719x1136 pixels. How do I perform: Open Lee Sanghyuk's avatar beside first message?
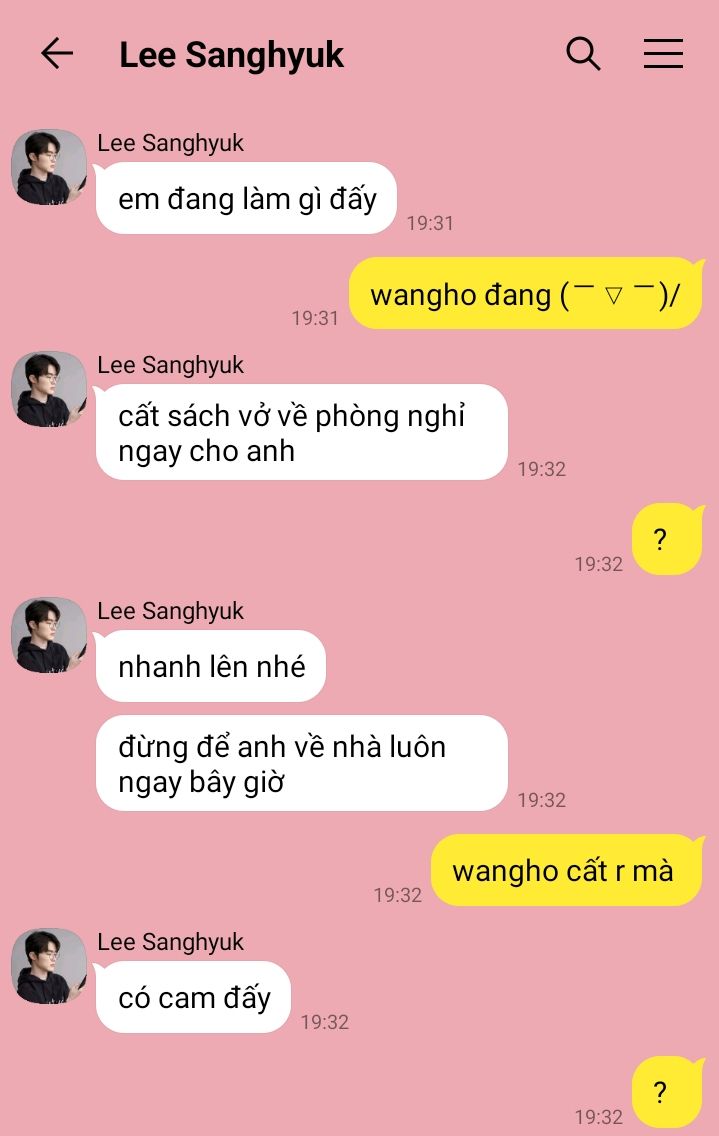click(48, 167)
